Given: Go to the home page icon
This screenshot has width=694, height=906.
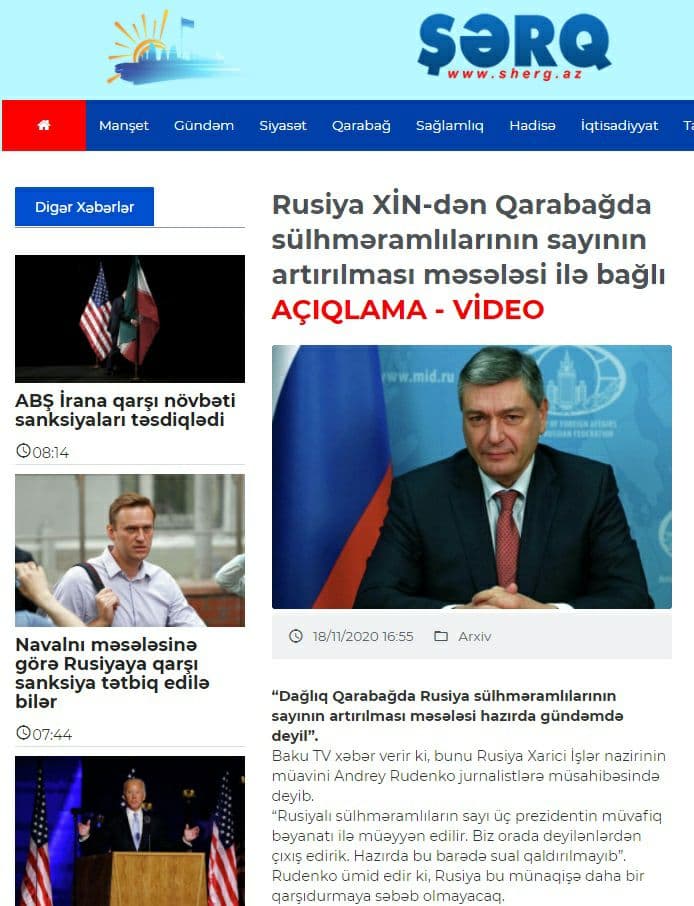Looking at the screenshot, I should pyautogui.click(x=43, y=125).
